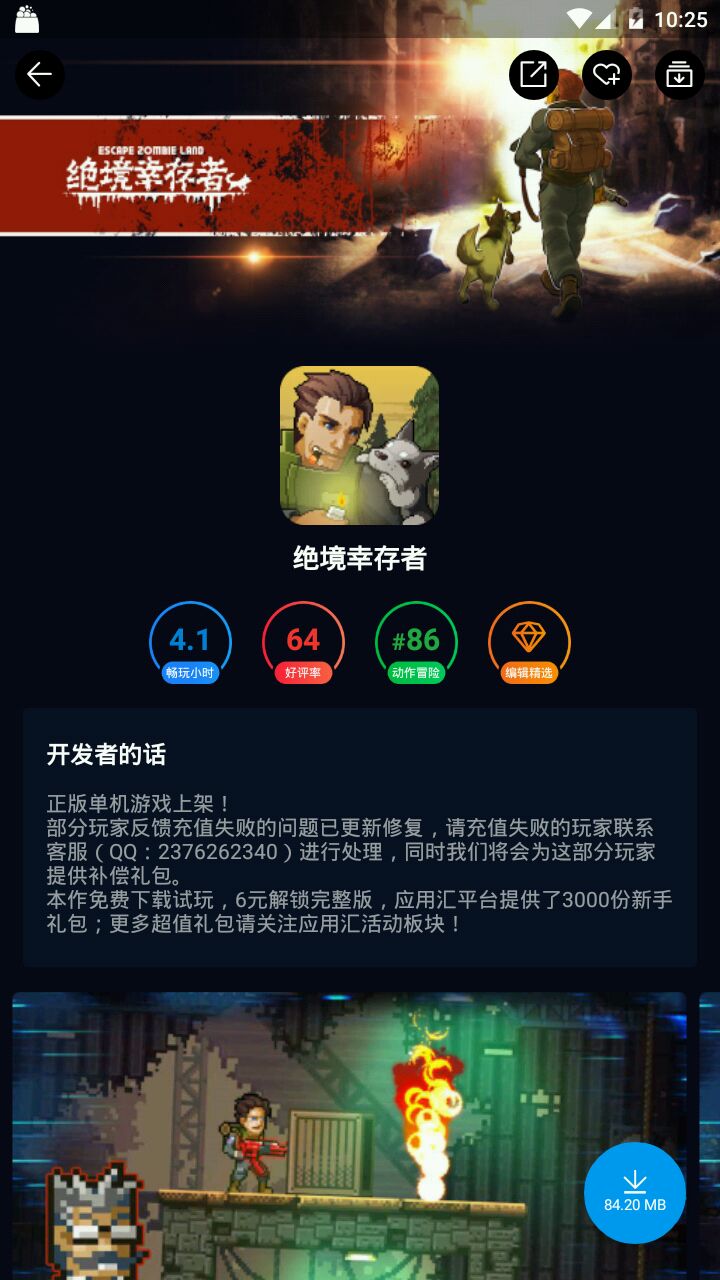Share this game page
The image size is (720, 1280).
pos(533,74)
